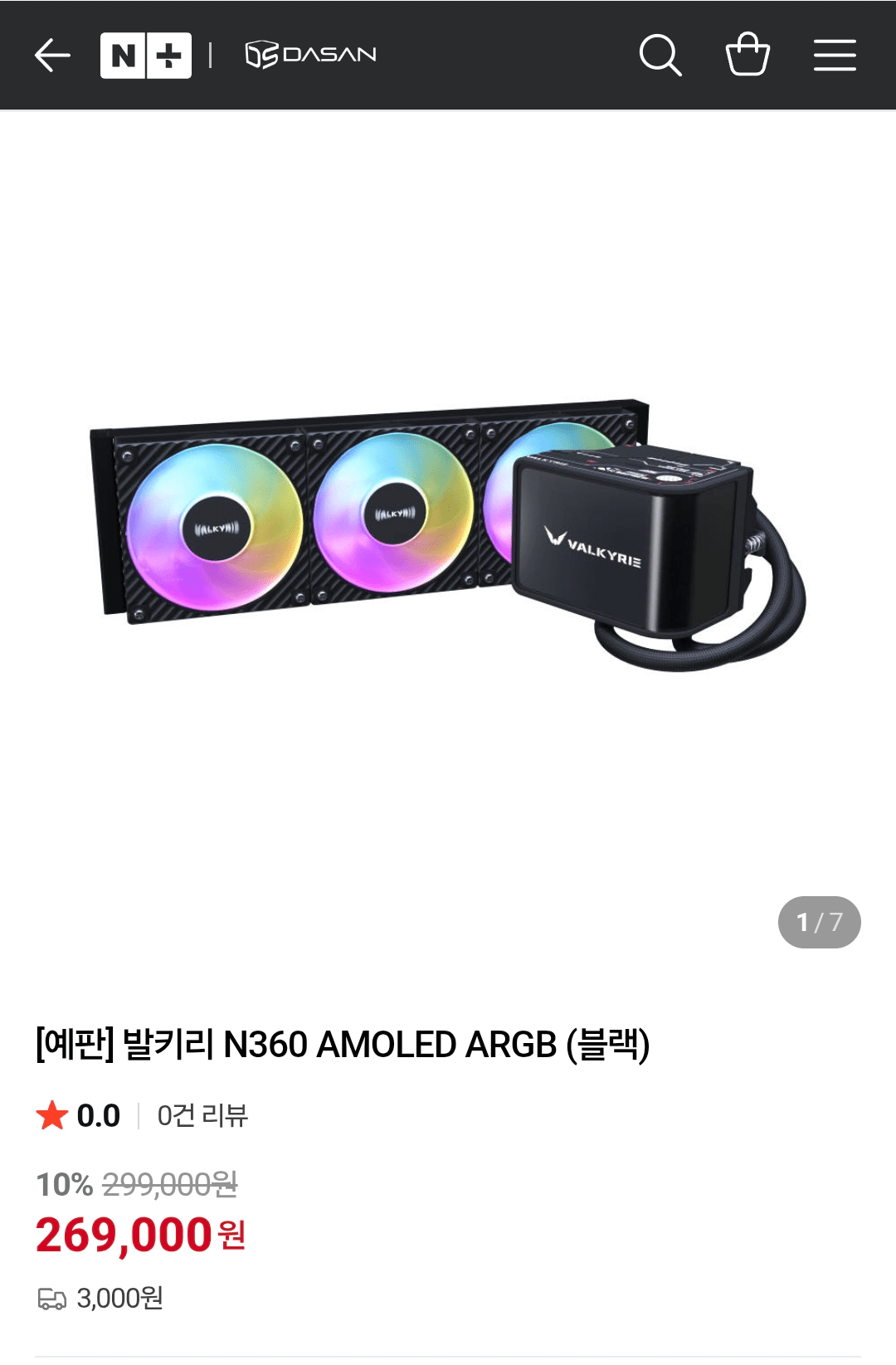Return to previous page via back arrow

pos(51,55)
